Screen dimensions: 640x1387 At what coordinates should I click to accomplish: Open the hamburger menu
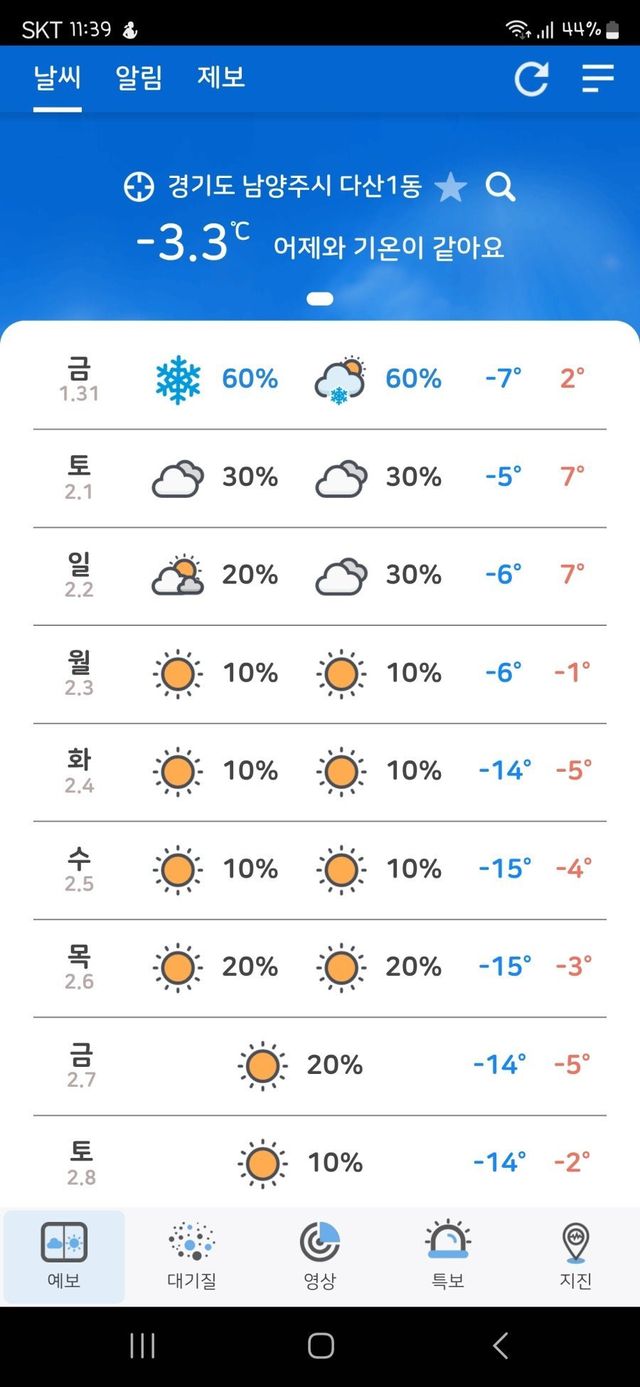pyautogui.click(x=598, y=79)
